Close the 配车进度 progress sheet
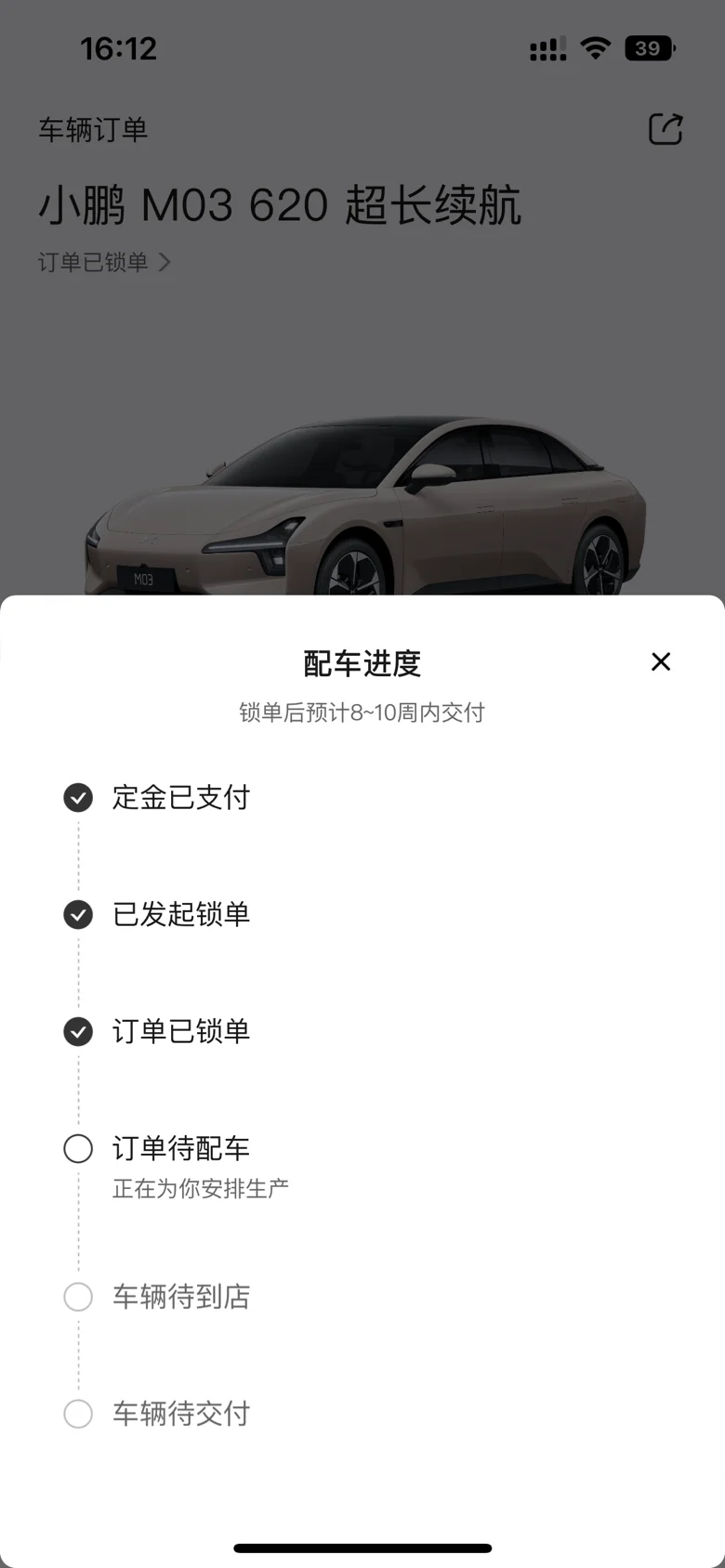The width and height of the screenshot is (725, 1568). 661,661
